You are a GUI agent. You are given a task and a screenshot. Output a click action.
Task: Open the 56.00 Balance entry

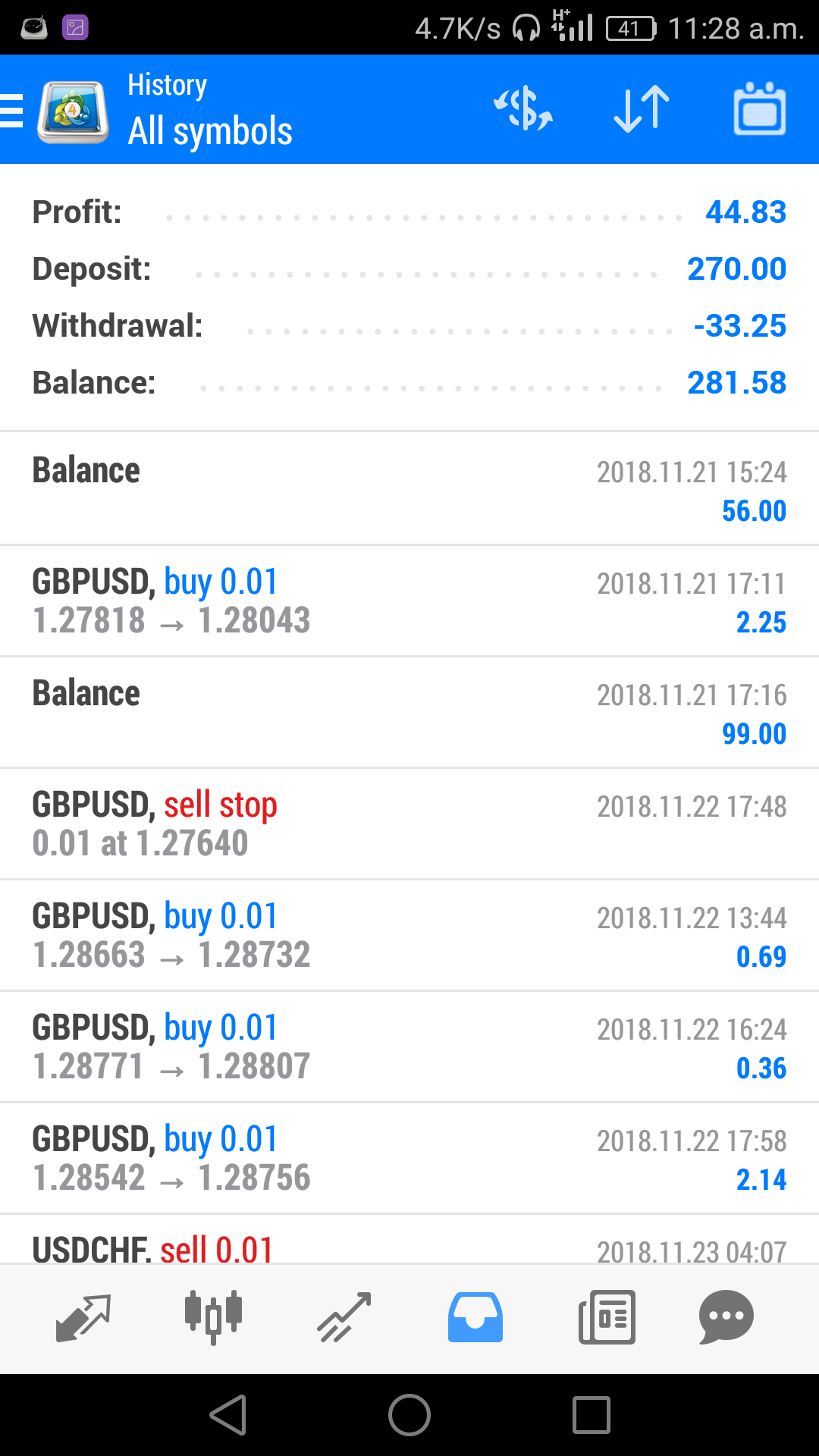409,489
